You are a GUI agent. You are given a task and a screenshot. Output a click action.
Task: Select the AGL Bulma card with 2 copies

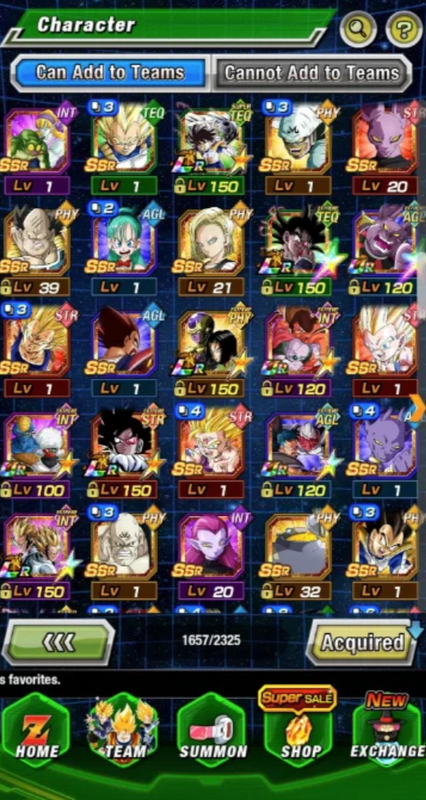(124, 250)
